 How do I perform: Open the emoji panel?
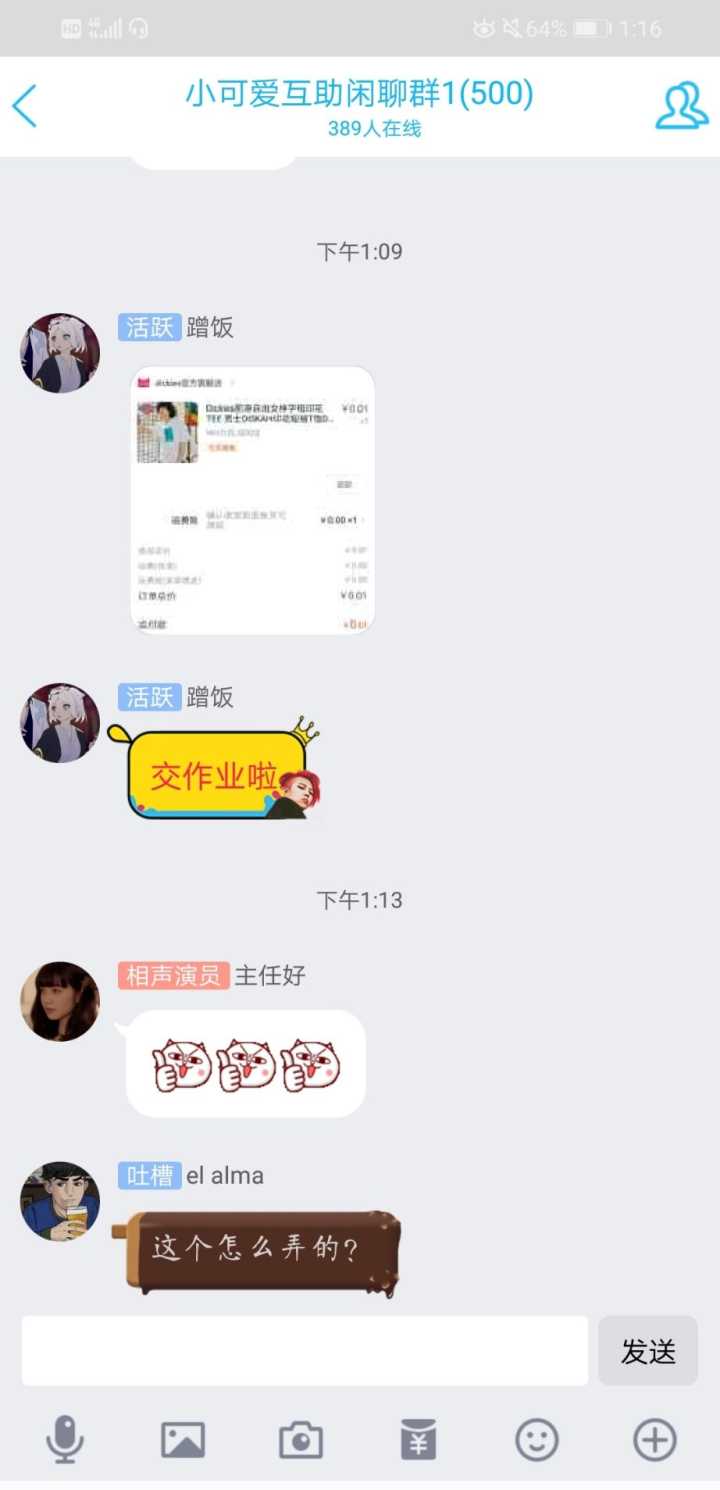click(x=536, y=1440)
